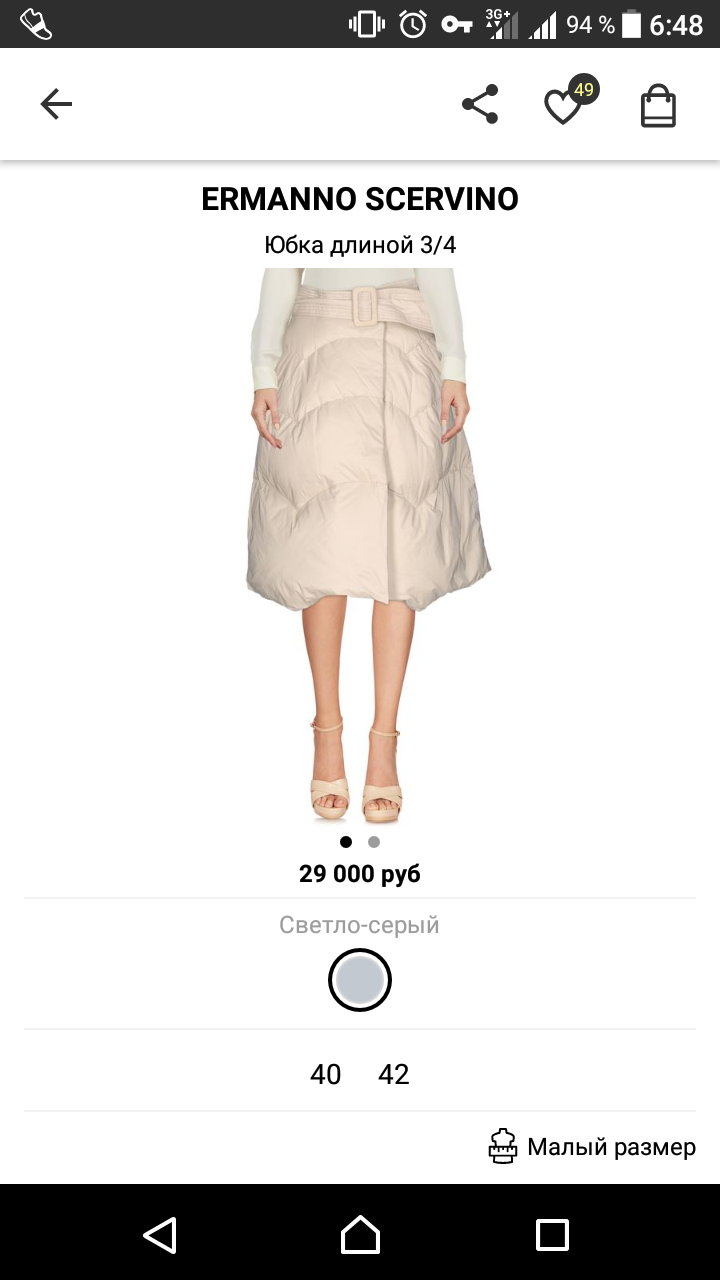Go back using the app bar arrow
The image size is (720, 1280).
pos(56,104)
